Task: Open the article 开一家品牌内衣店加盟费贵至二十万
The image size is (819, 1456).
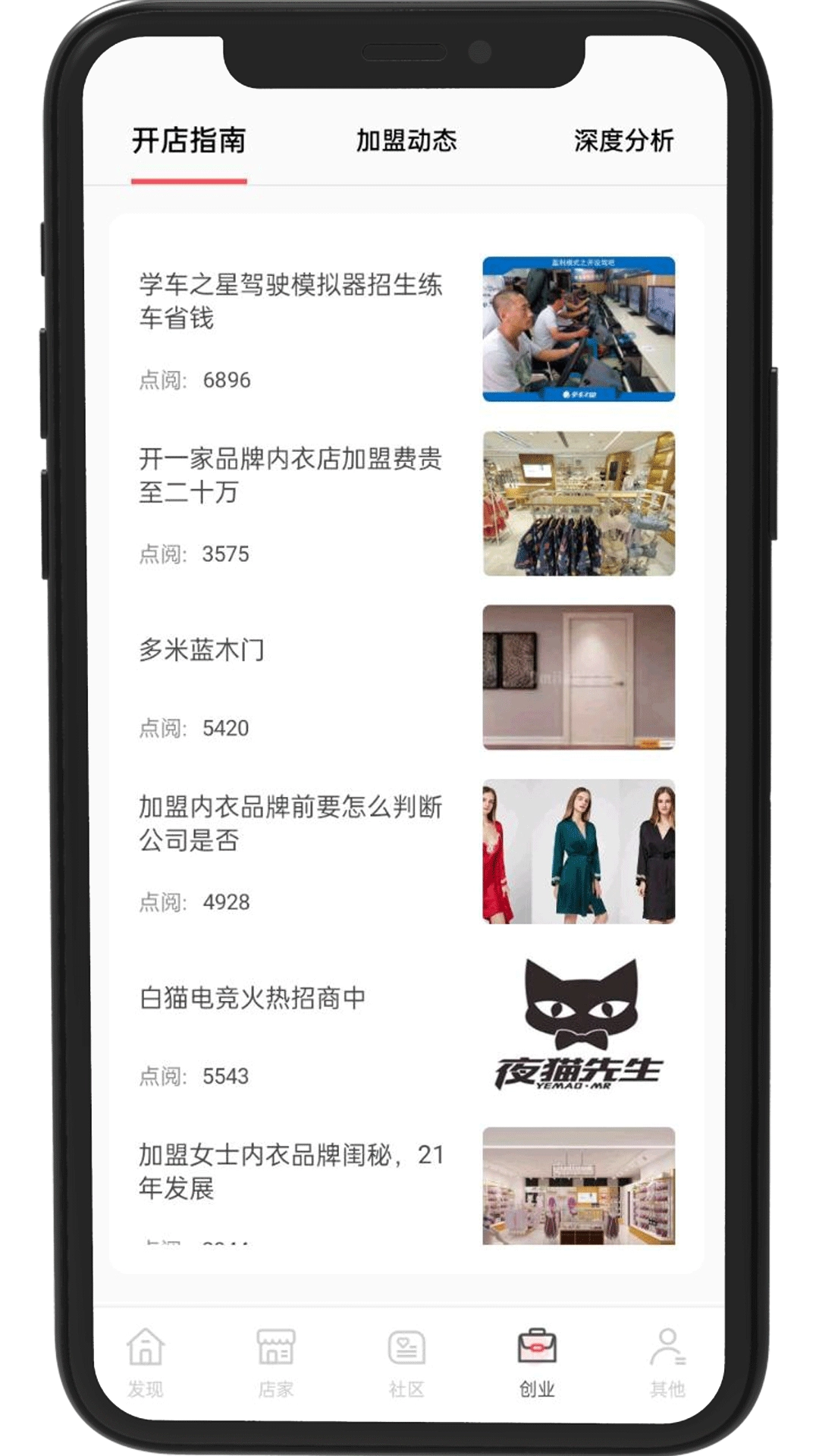Action: tap(290, 475)
